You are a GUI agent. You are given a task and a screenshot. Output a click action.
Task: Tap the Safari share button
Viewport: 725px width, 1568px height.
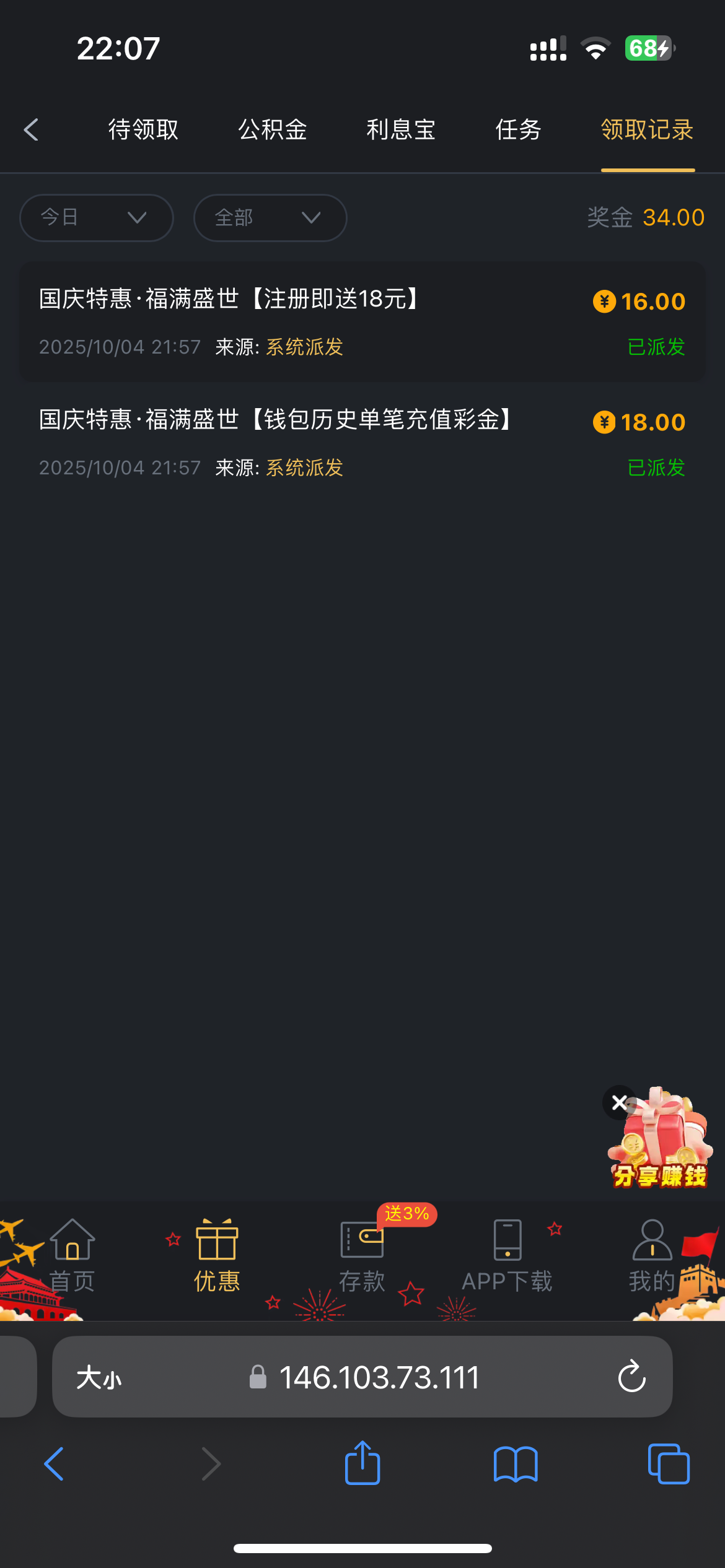pos(362,1464)
